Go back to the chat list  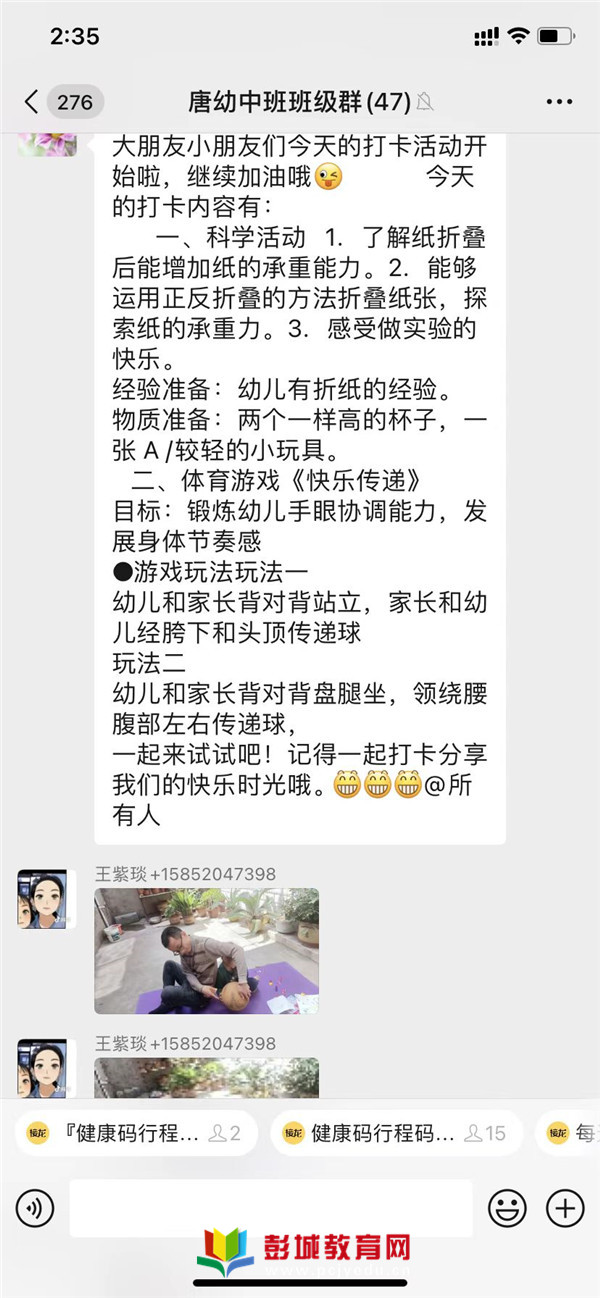click(32, 101)
